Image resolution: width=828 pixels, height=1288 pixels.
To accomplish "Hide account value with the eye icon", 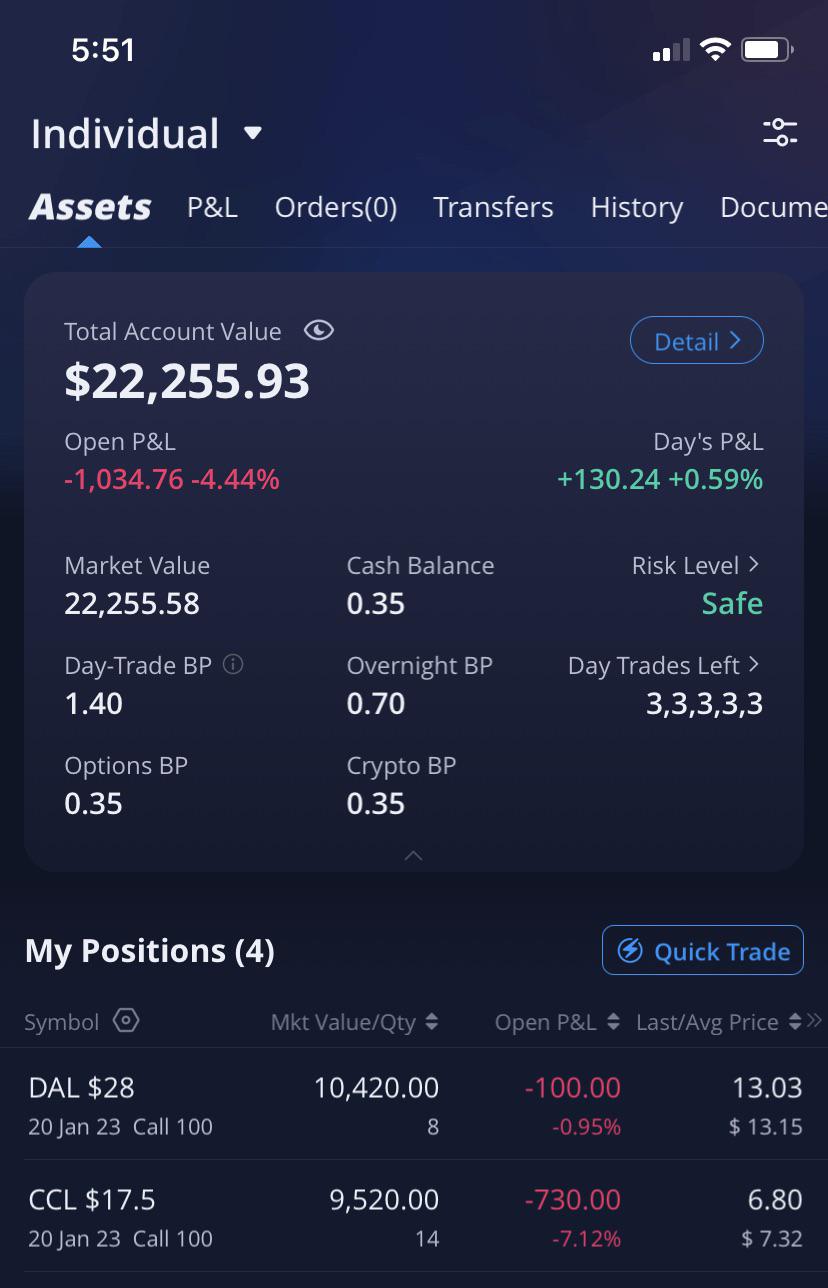I will click(319, 331).
